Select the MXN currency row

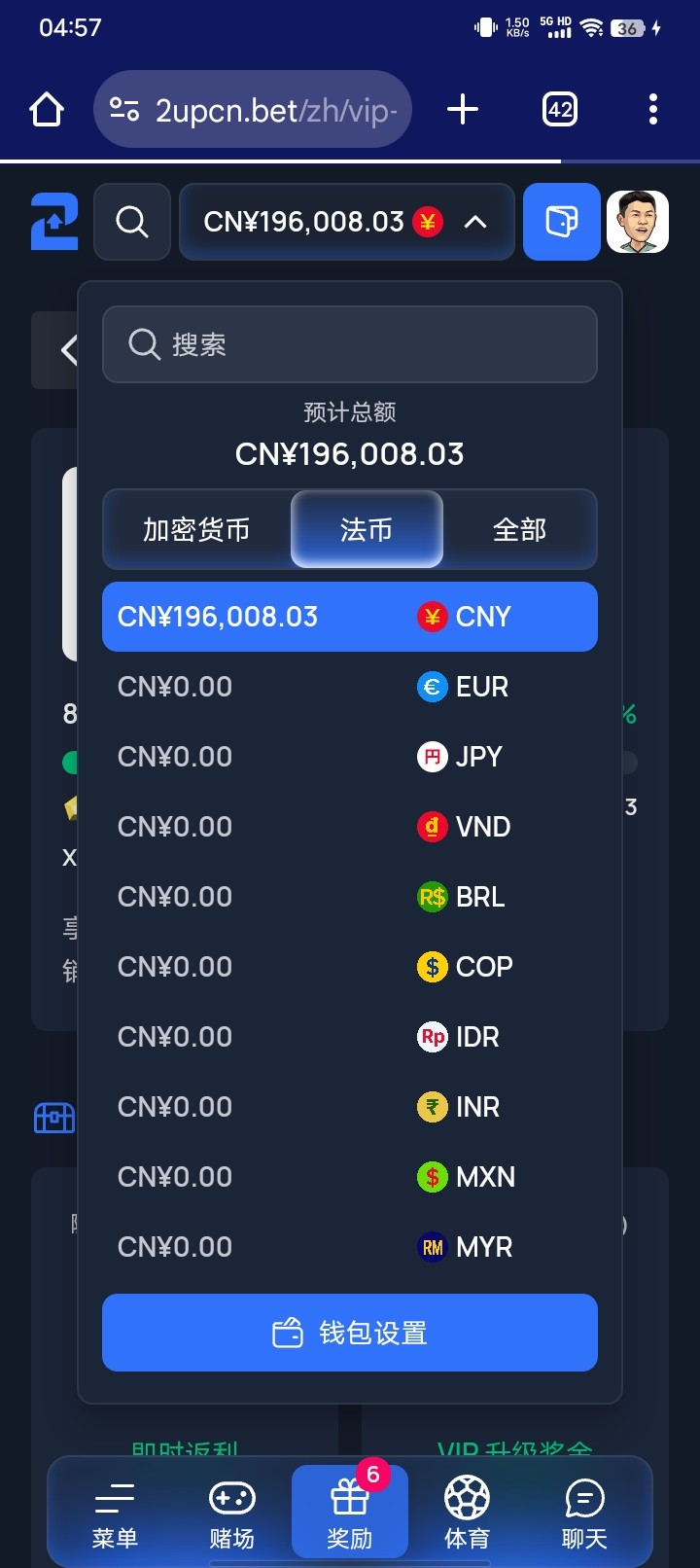[350, 1177]
